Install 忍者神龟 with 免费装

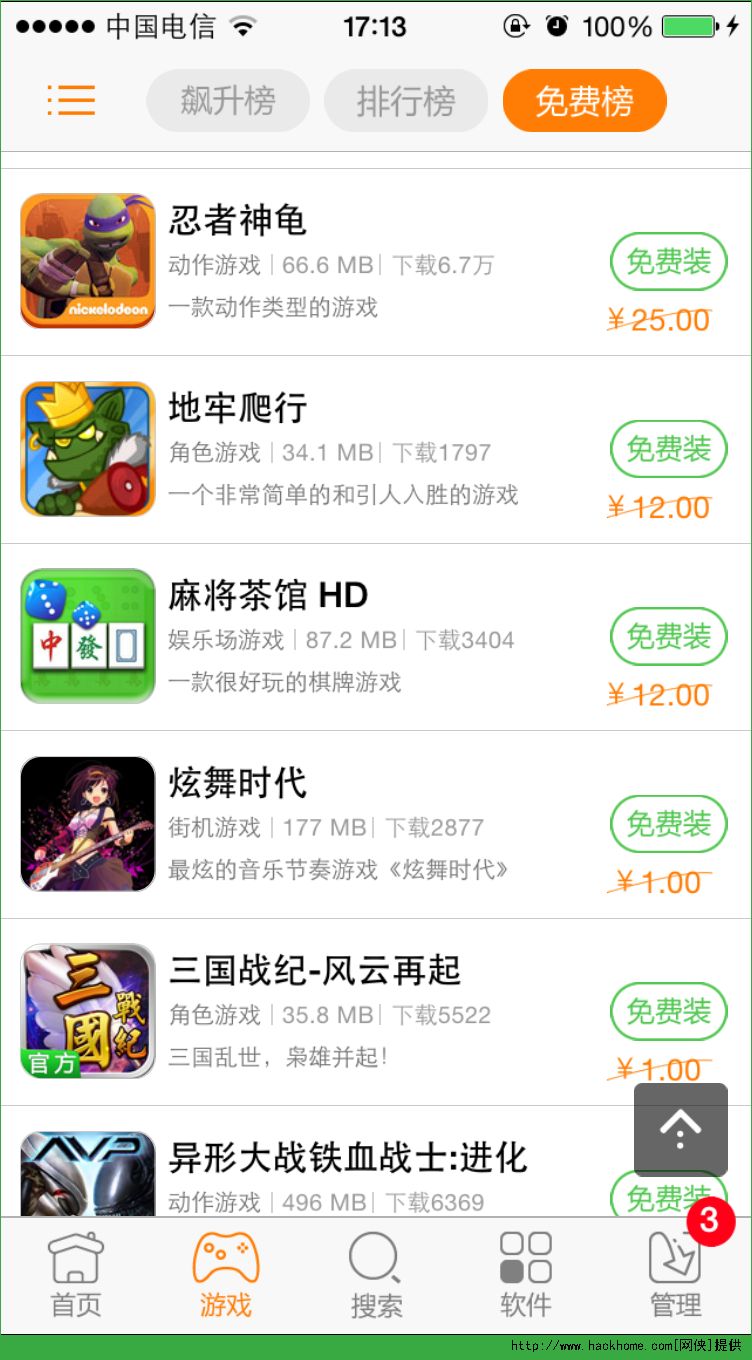tap(668, 262)
